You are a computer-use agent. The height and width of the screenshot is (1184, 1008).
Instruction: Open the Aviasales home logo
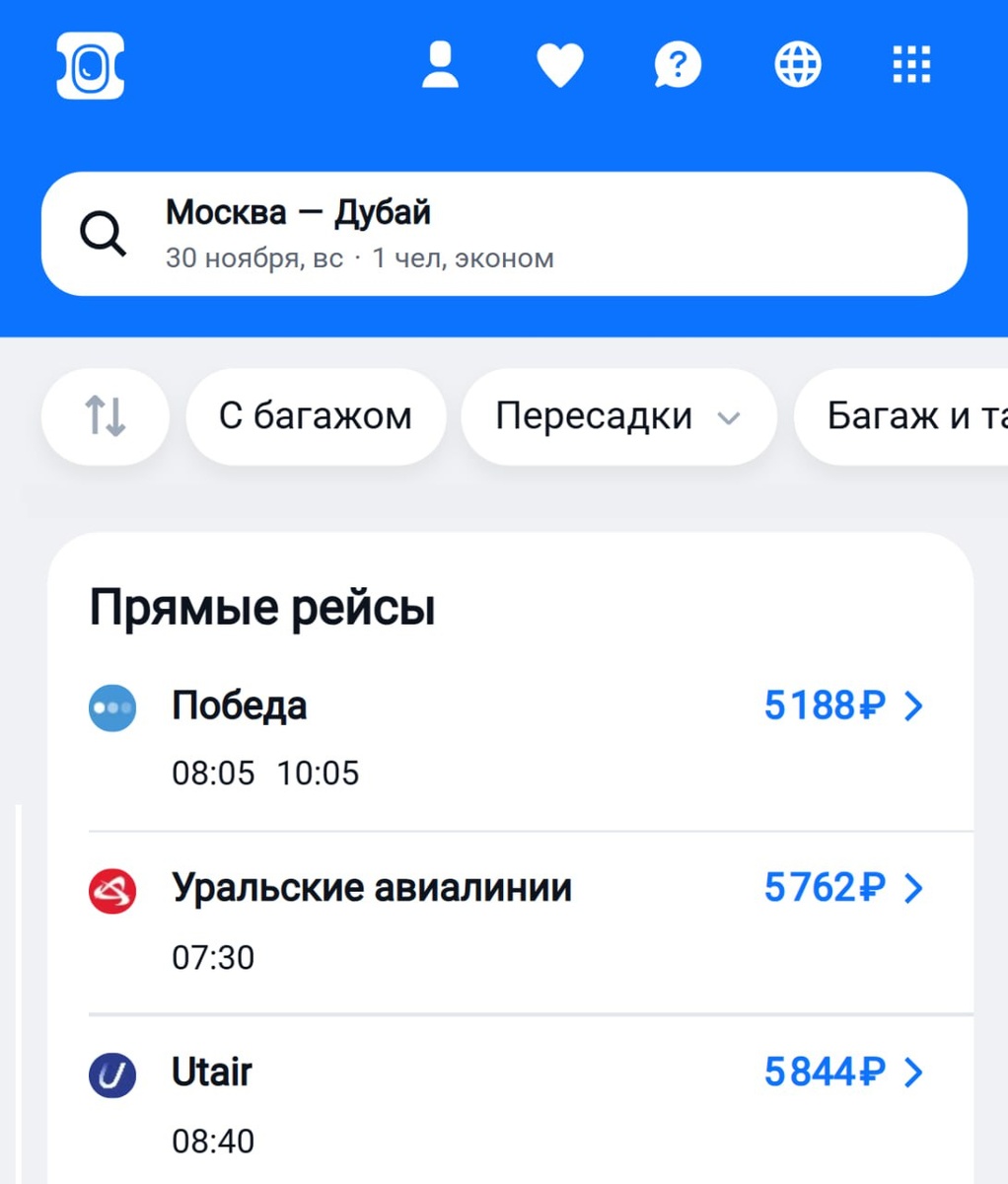tap(91, 65)
